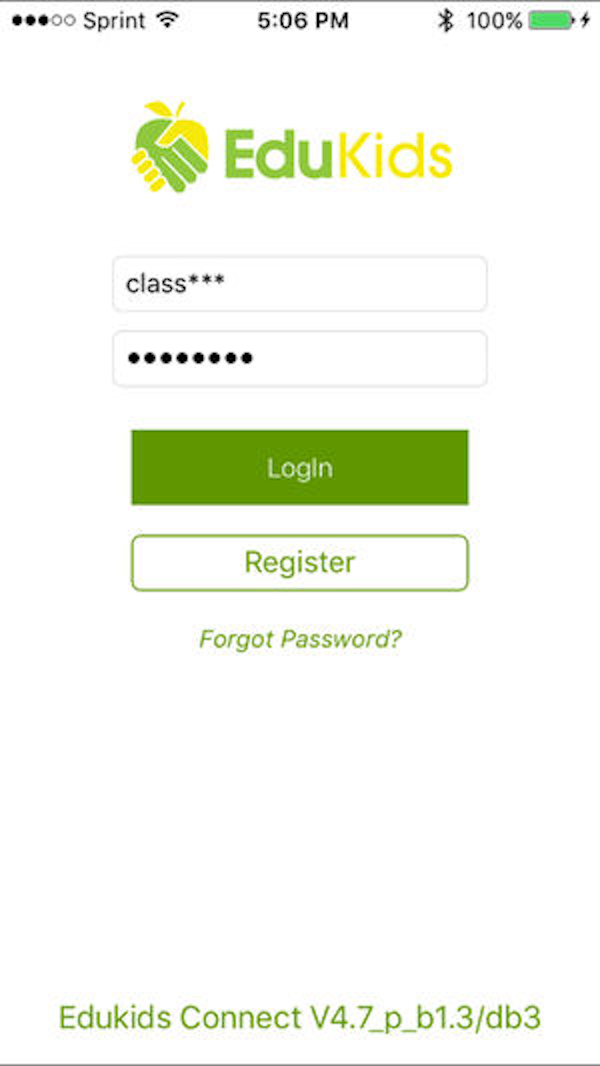
Task: Select the password field
Action: click(x=300, y=358)
